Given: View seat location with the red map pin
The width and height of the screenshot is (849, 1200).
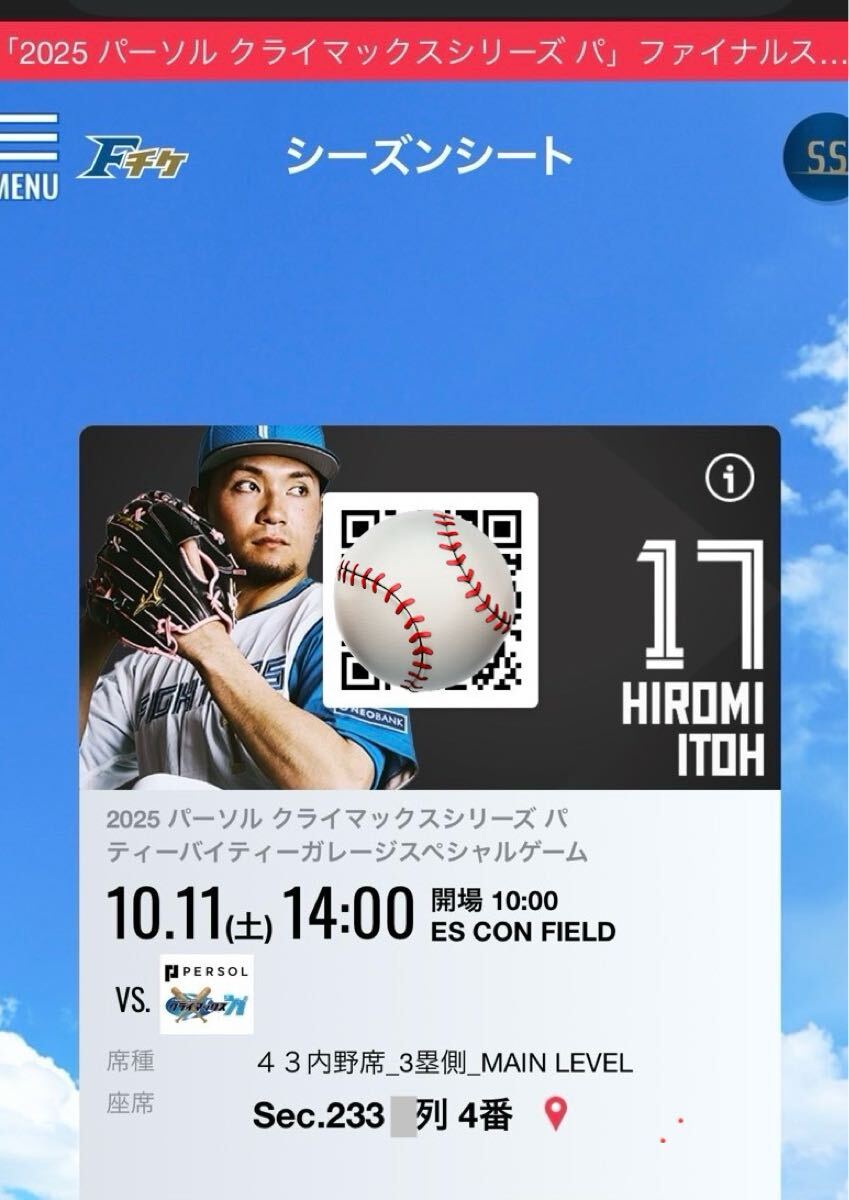Looking at the screenshot, I should pyautogui.click(x=555, y=1114).
